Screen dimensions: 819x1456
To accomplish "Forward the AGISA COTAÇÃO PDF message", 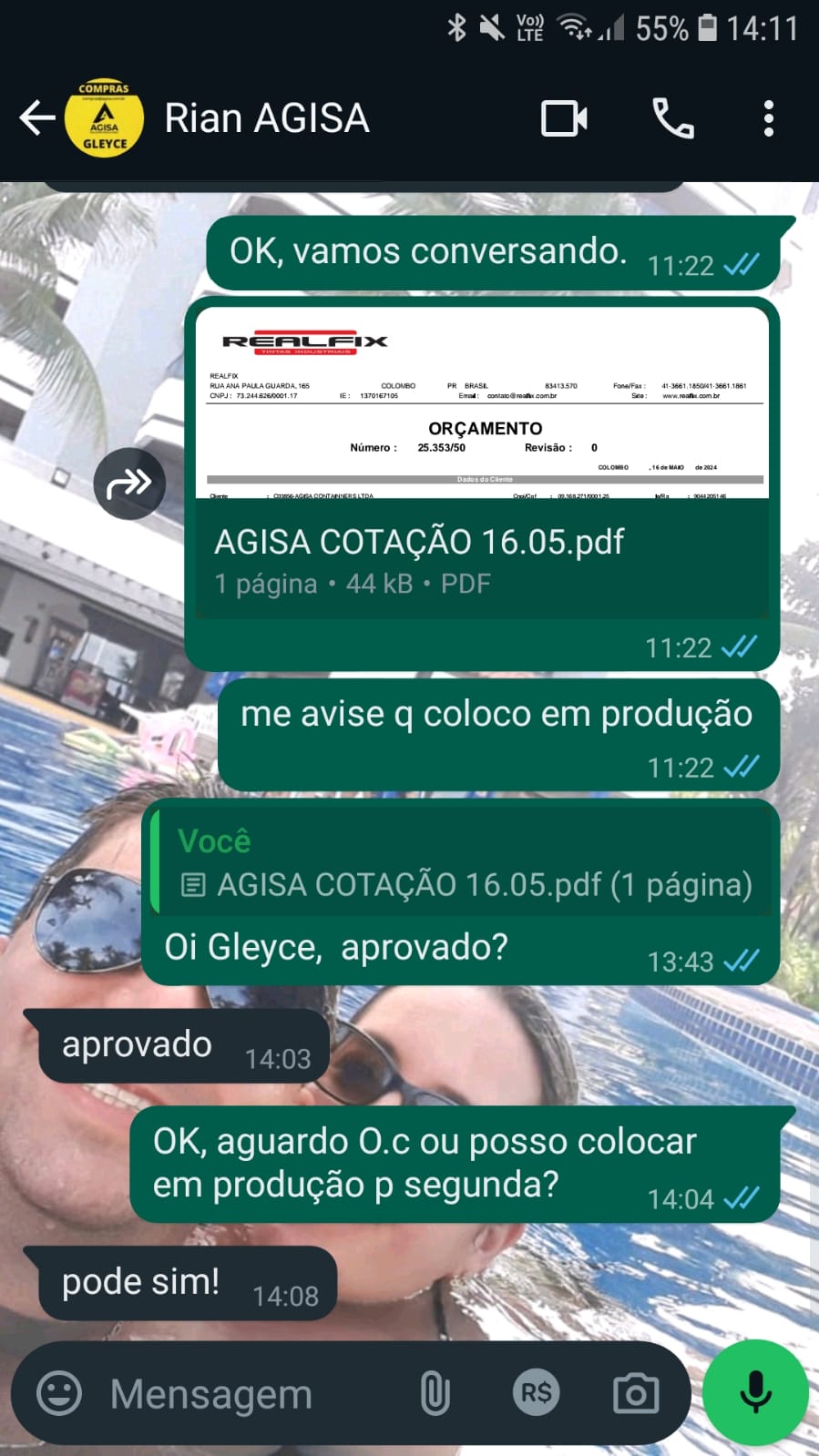I will [128, 484].
